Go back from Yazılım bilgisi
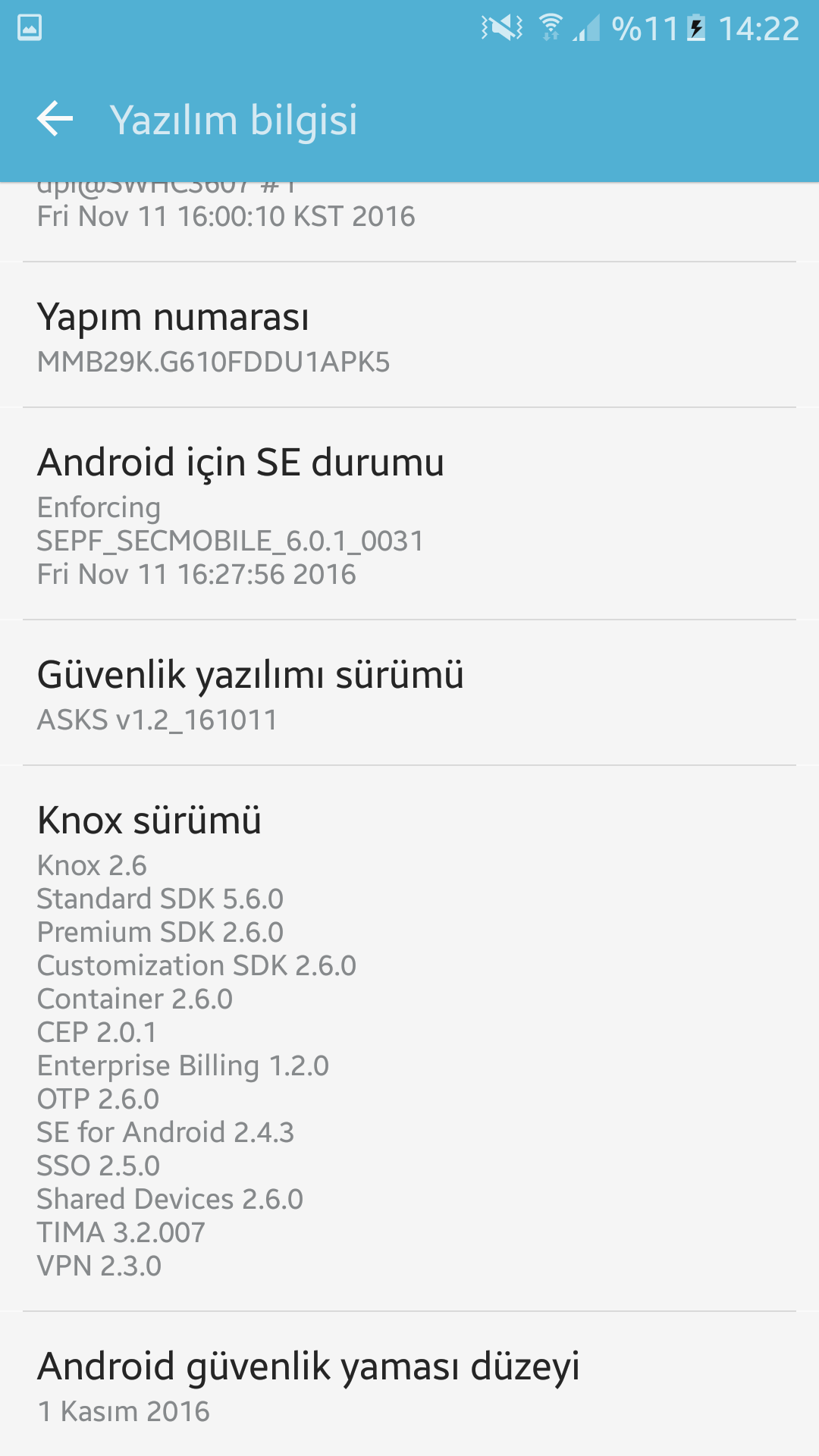Viewport: 819px width, 1456px height. pos(55,119)
